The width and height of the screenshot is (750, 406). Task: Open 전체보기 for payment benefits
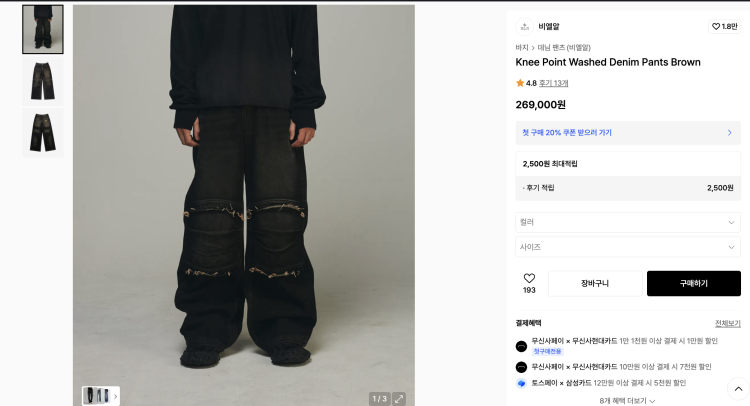727,323
